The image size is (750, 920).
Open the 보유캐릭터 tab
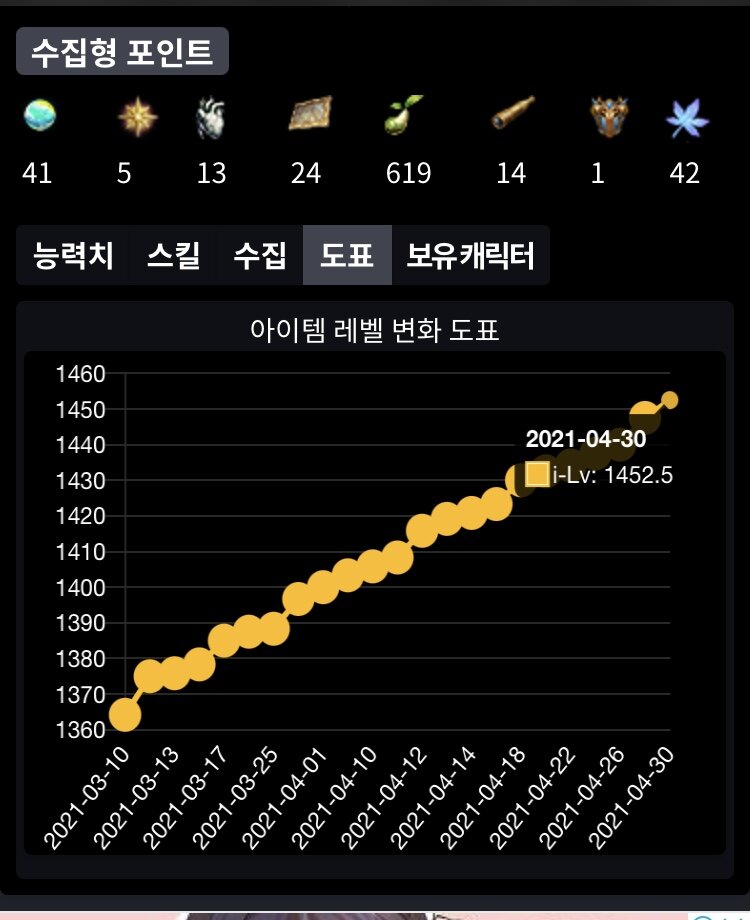point(470,256)
